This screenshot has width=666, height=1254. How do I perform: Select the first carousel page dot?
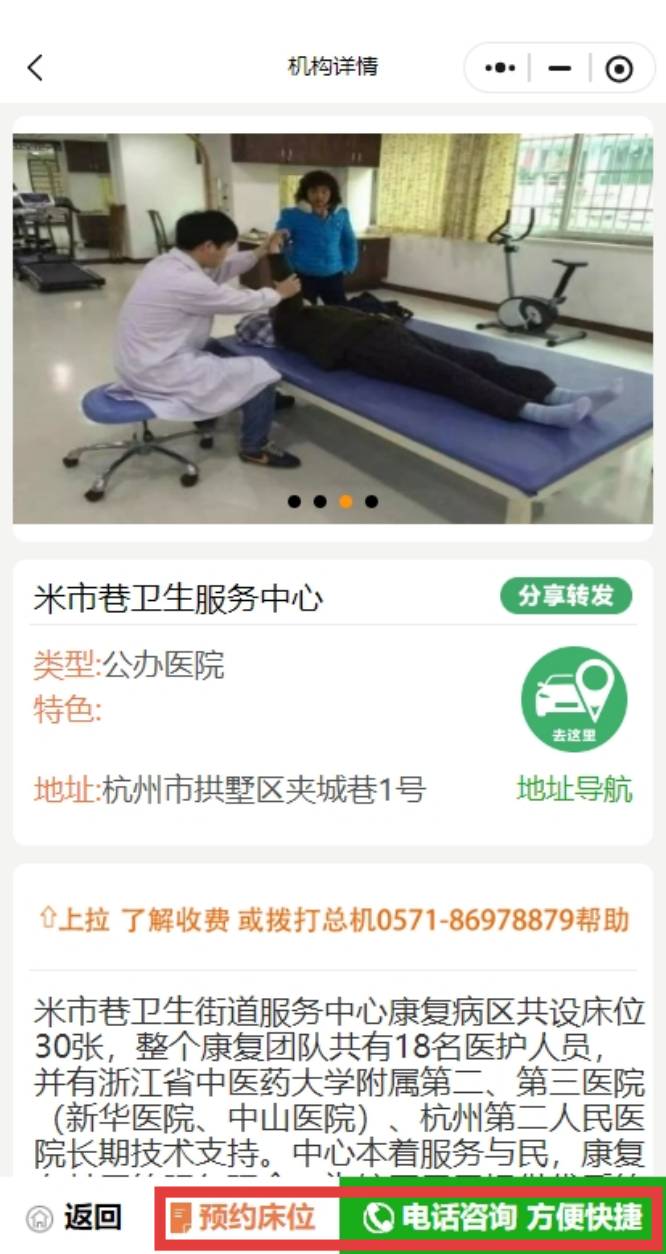(294, 501)
